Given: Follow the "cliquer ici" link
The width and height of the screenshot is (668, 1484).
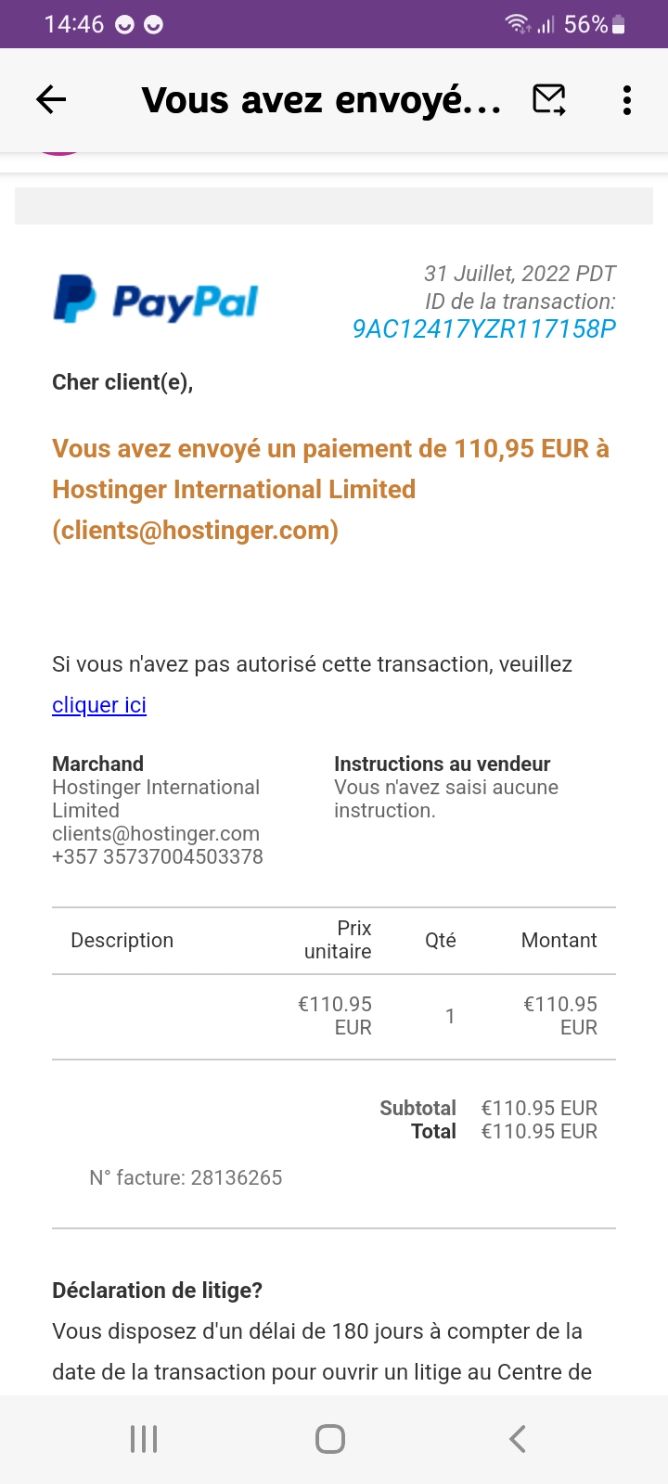Looking at the screenshot, I should [99, 705].
